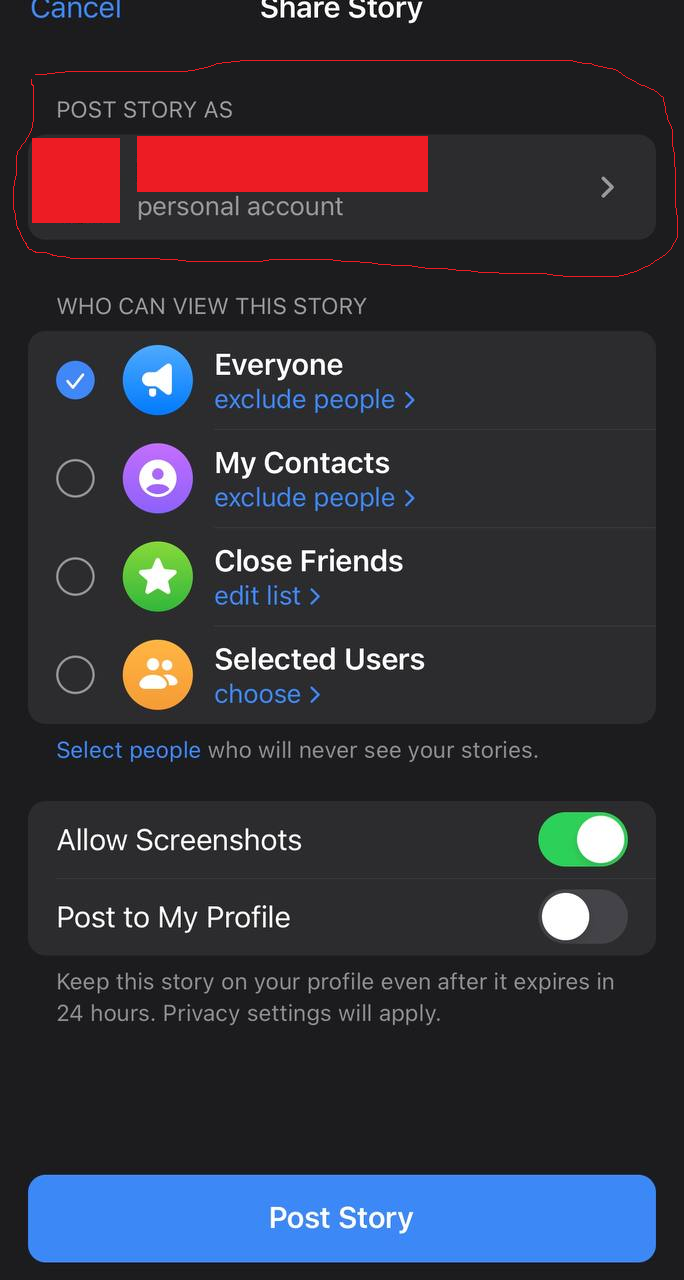Exclude people under Everyone option

click(x=314, y=400)
